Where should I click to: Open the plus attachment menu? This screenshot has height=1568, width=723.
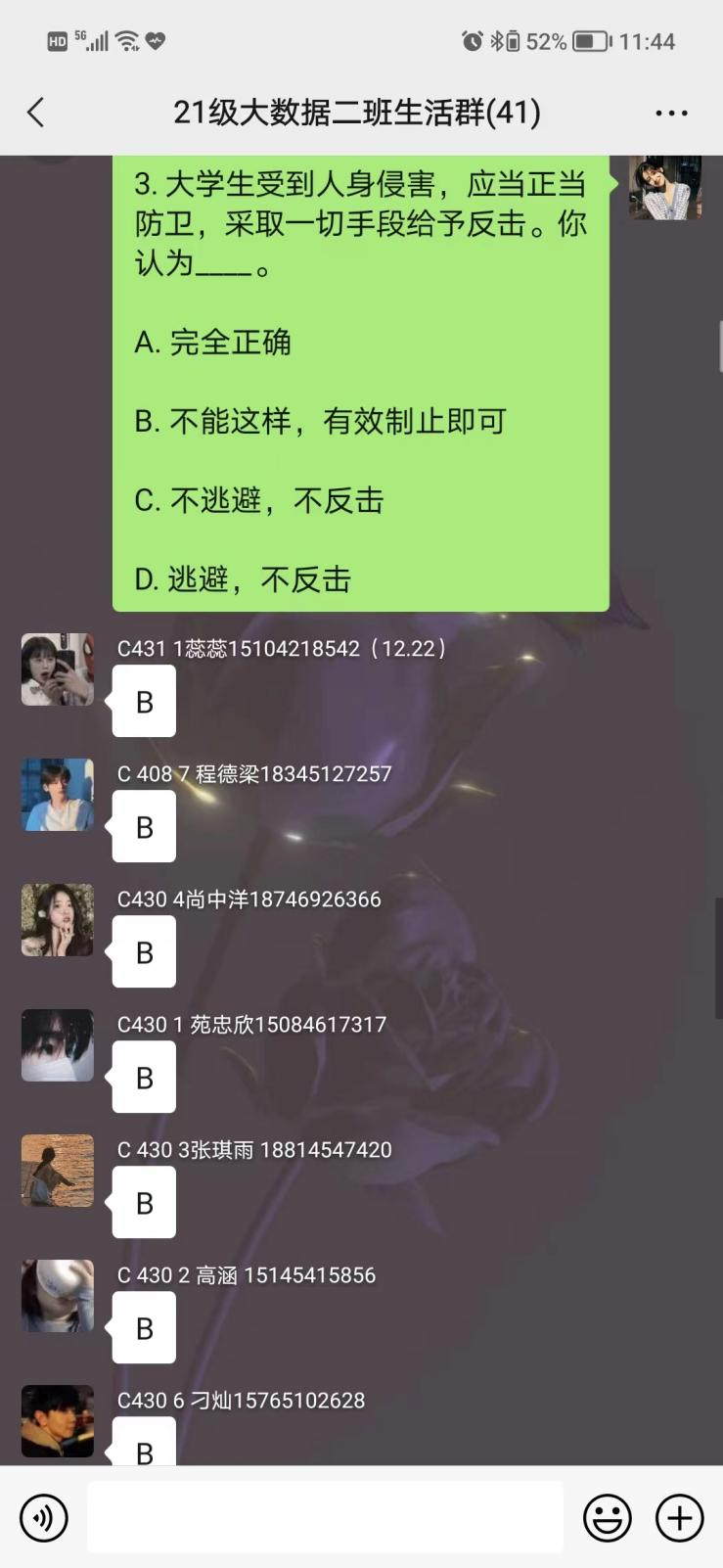680,1518
